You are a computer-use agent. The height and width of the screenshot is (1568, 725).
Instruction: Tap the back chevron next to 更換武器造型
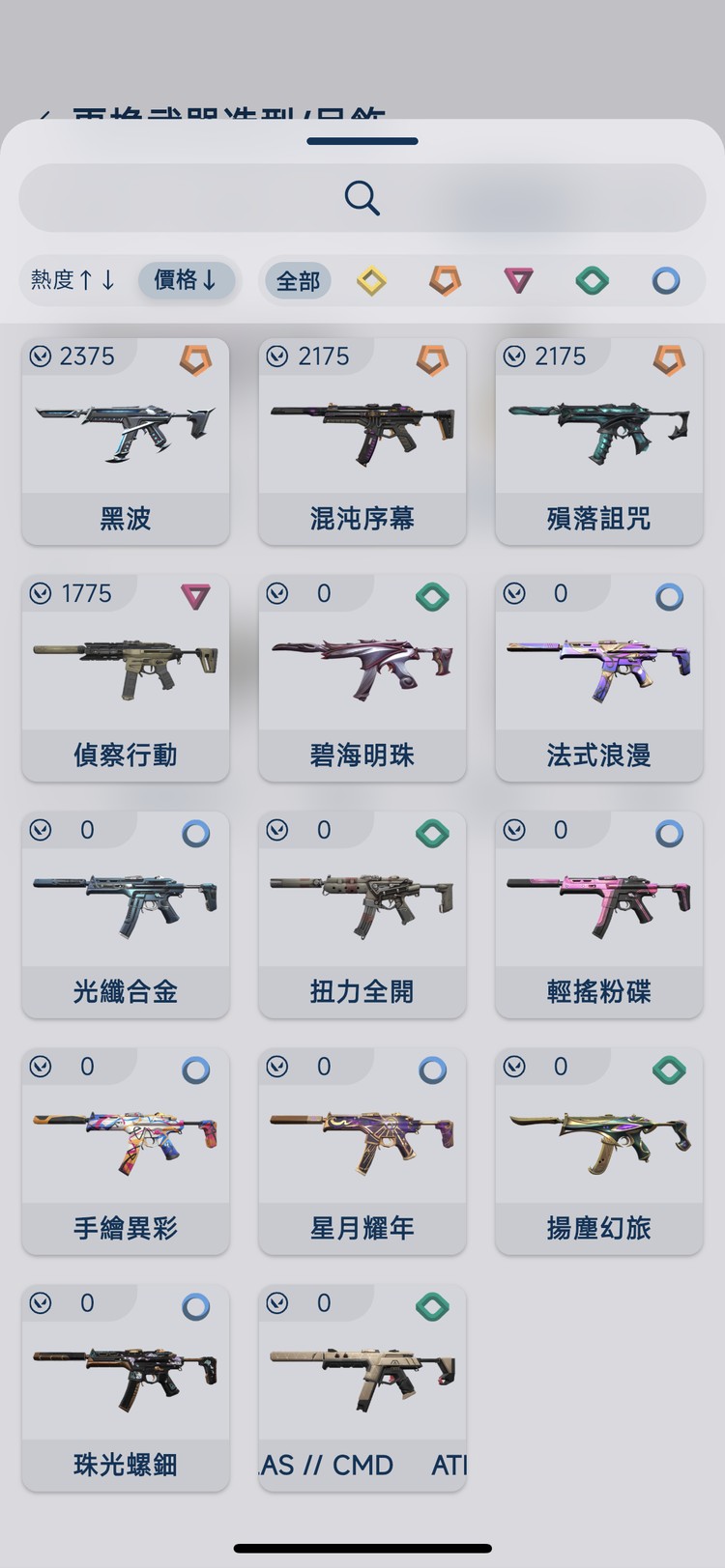point(45,114)
